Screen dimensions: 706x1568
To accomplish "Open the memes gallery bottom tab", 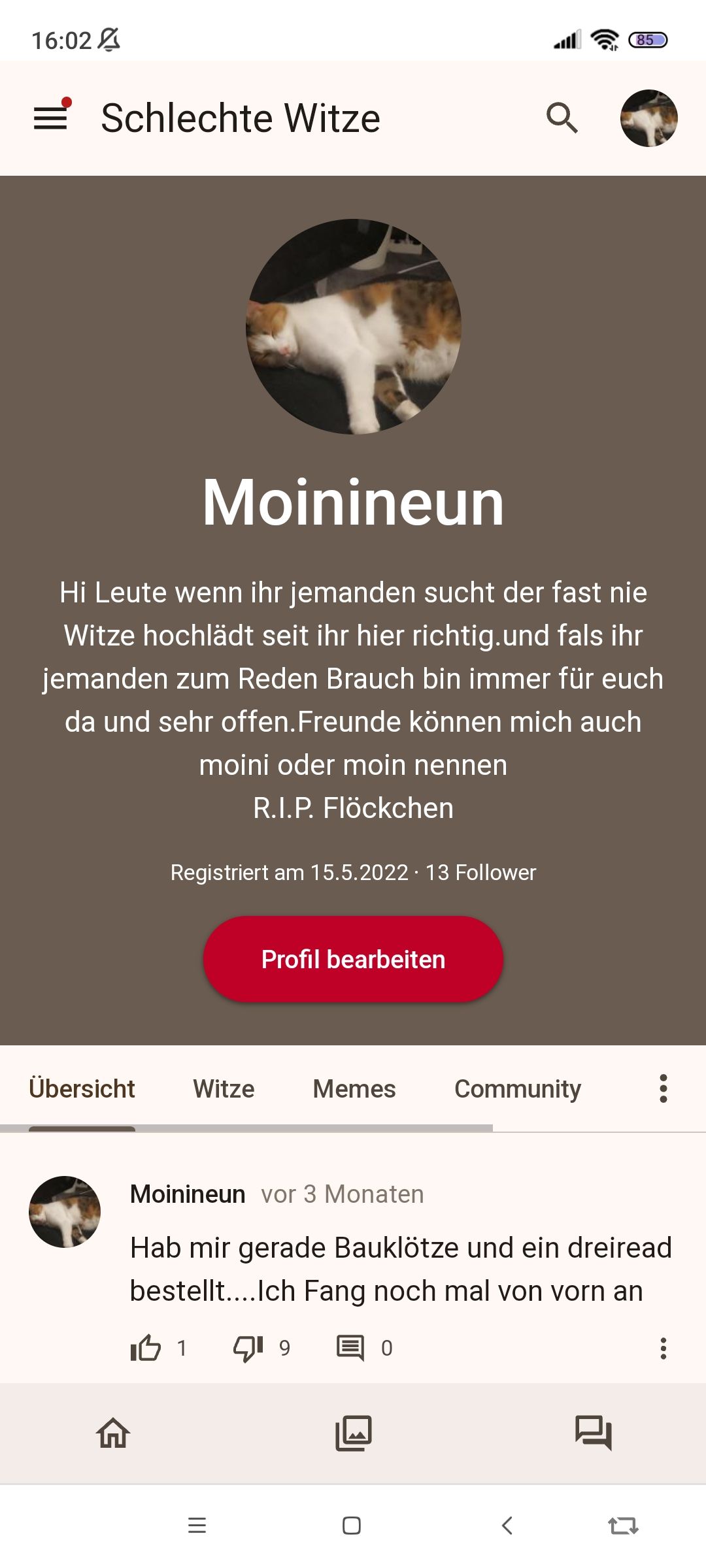I will [353, 1433].
